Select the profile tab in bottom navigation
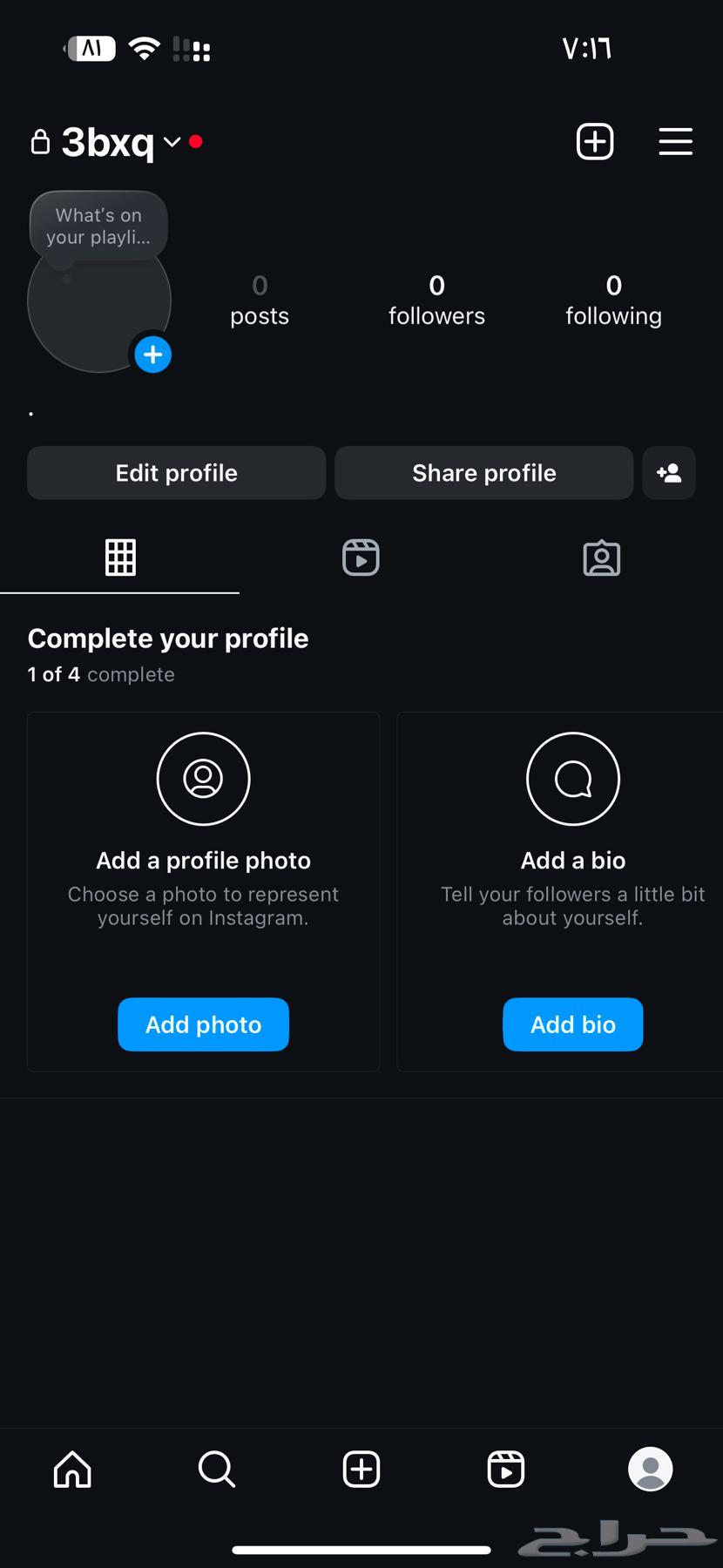 pos(650,1470)
